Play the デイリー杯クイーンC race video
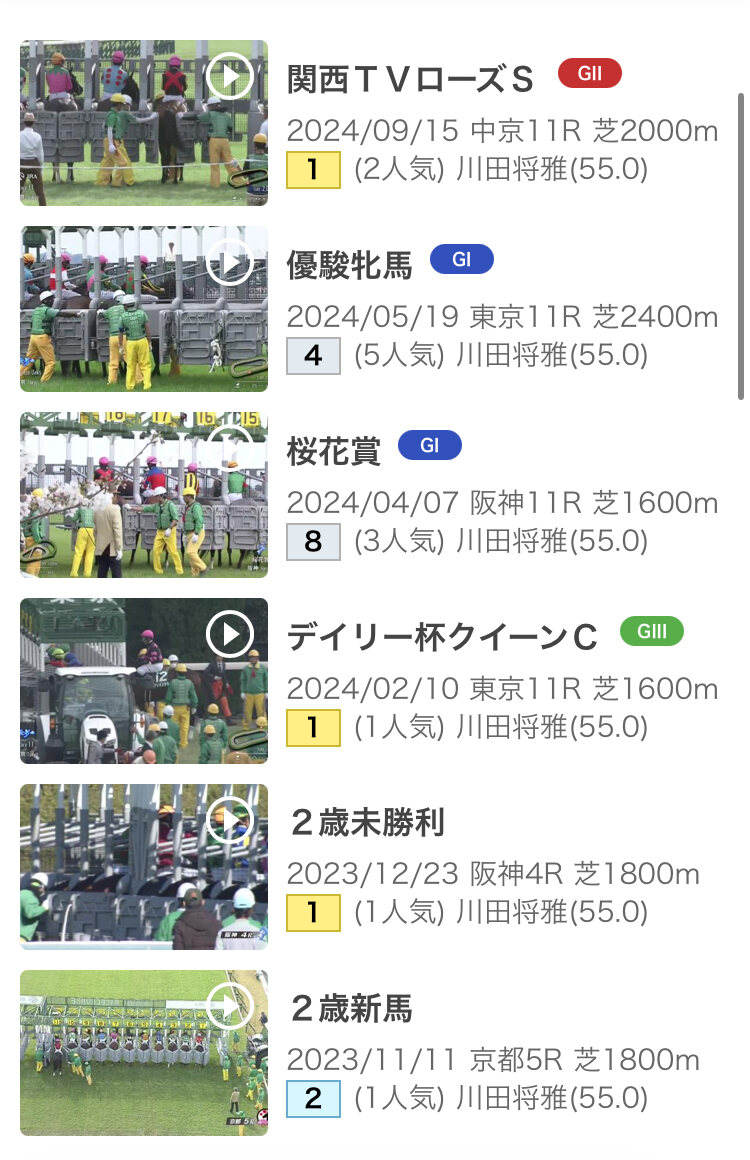Image resolution: width=750 pixels, height=1160 pixels. (x=143, y=681)
